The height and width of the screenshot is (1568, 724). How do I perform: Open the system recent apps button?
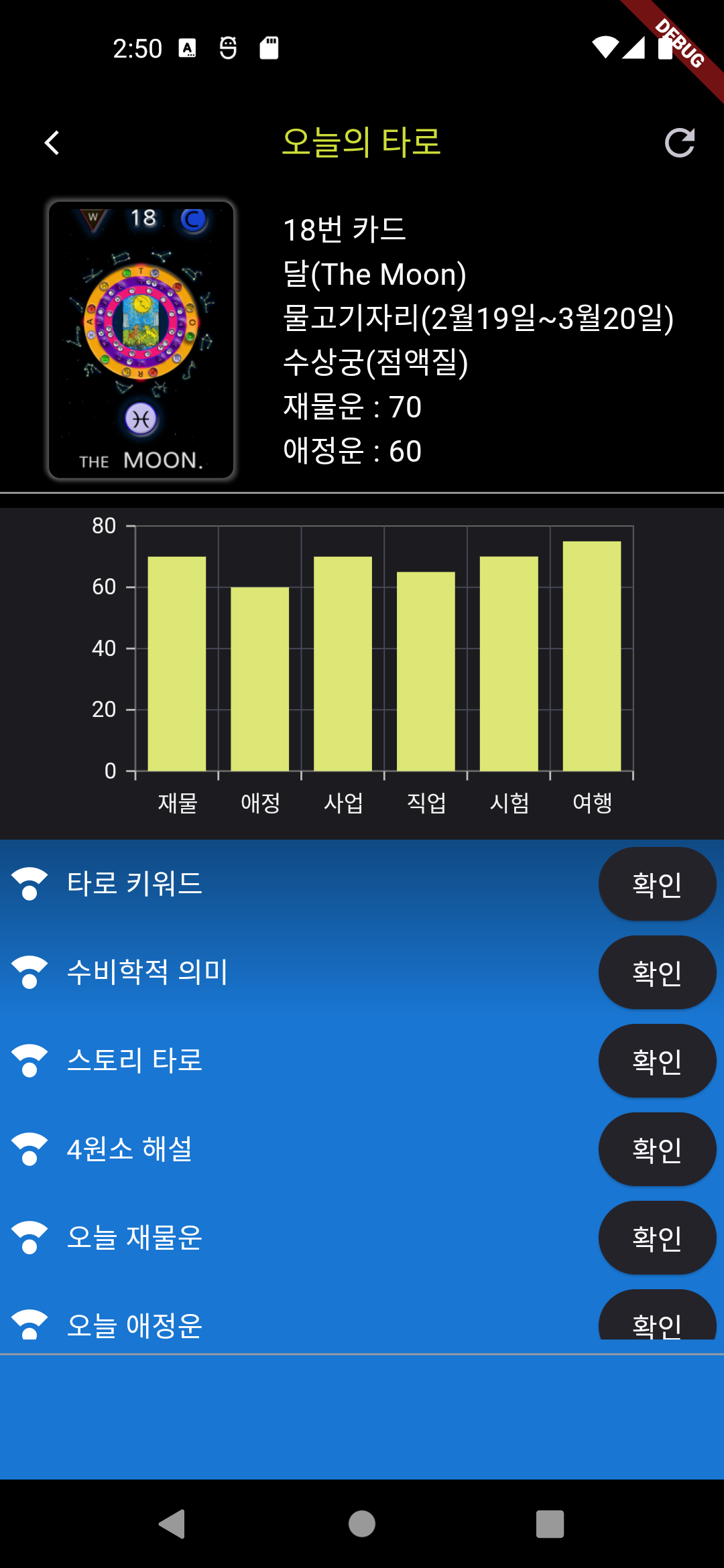point(550,1524)
